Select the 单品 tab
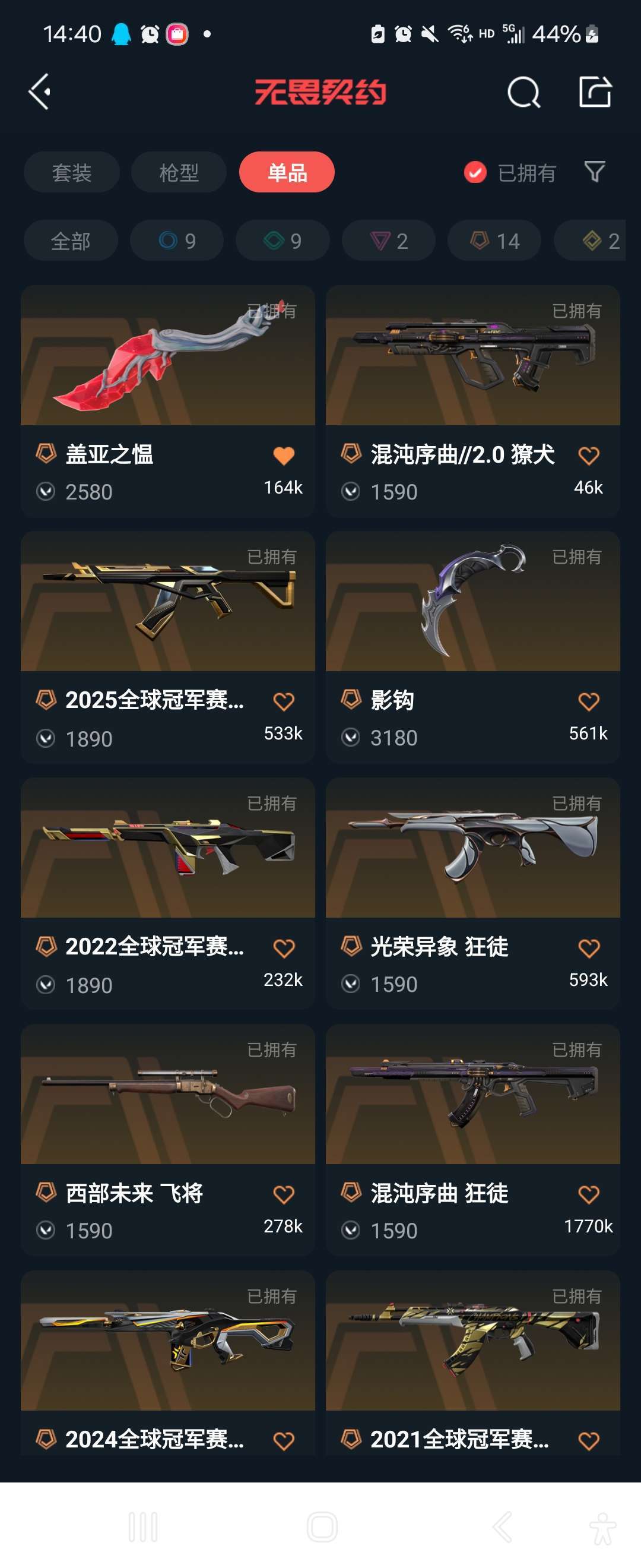 286,172
